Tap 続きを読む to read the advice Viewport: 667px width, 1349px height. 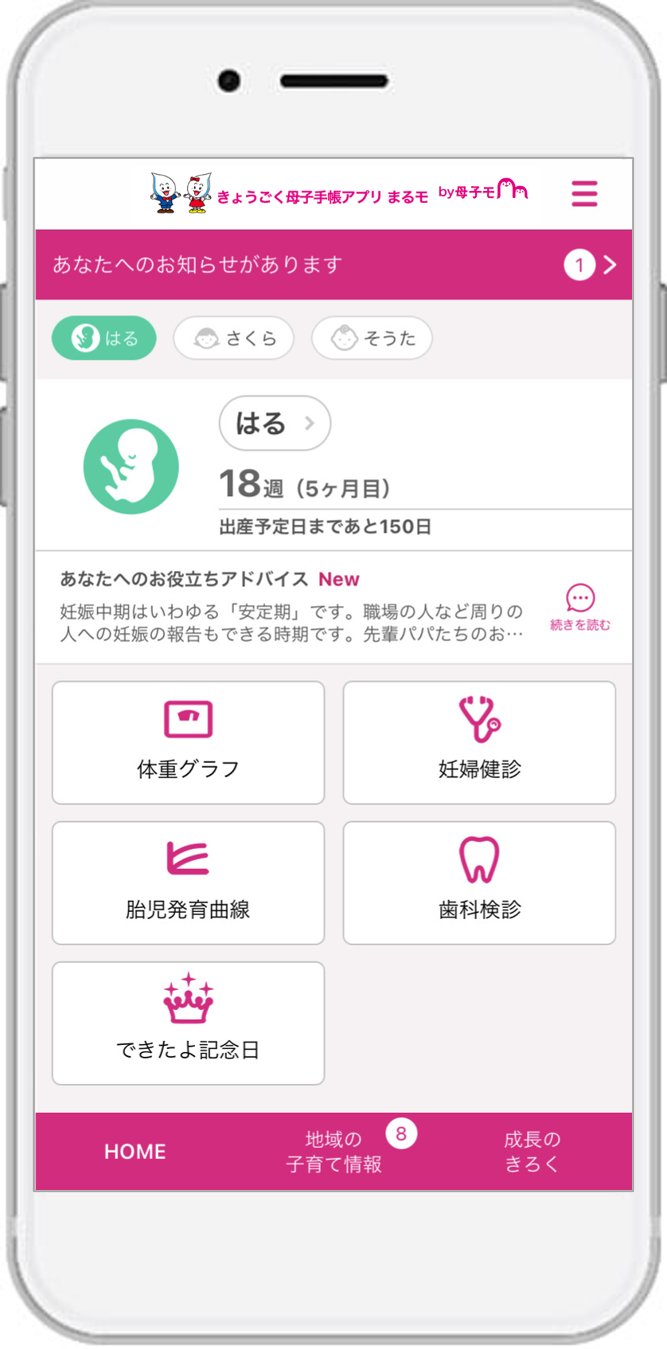[580, 608]
